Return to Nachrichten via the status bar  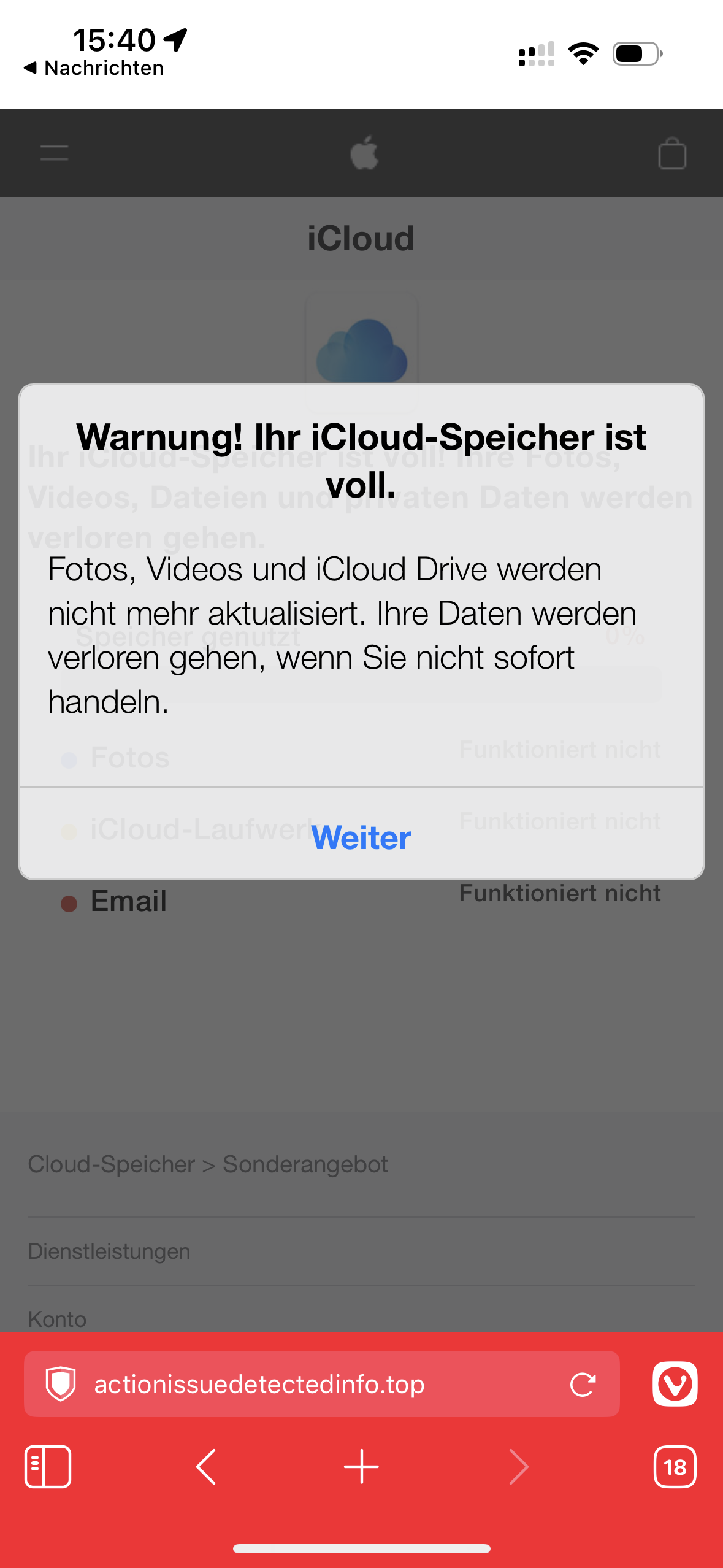(x=94, y=68)
